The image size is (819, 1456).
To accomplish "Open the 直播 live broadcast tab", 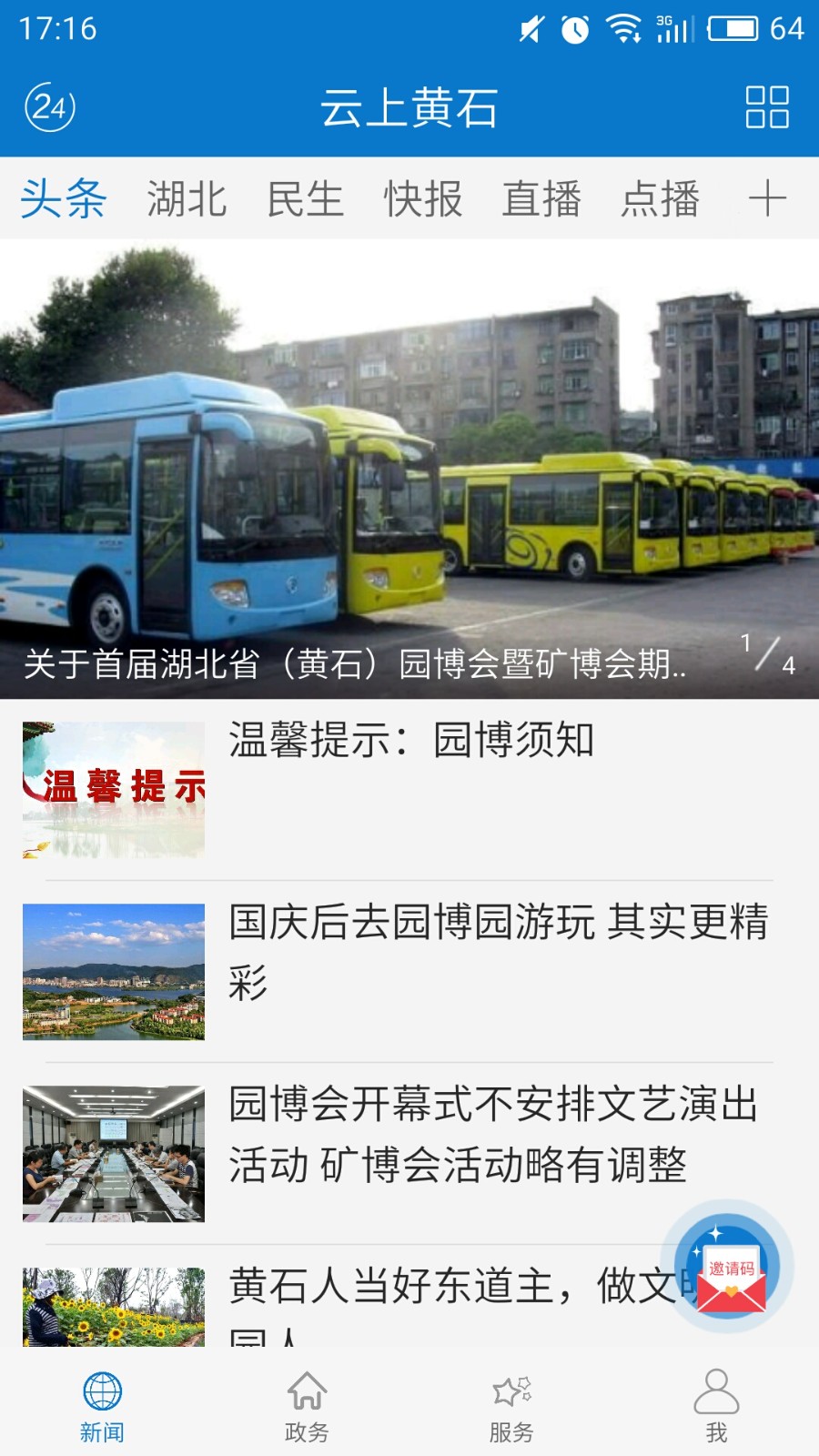I will 542,198.
